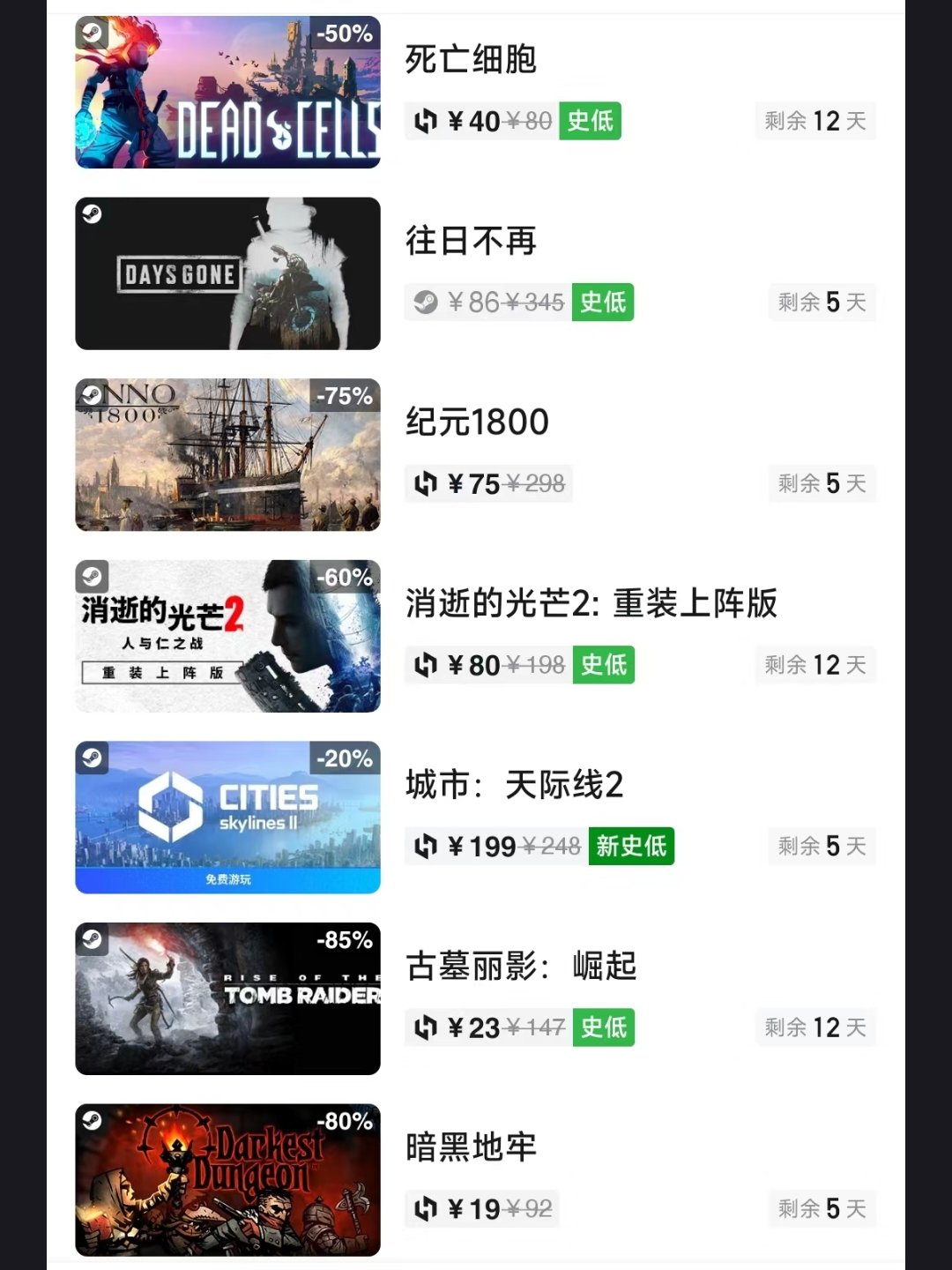This screenshot has width=952, height=1270.
Task: Click the Steam icon on the Dead Cells thumbnail
Action: 91,34
